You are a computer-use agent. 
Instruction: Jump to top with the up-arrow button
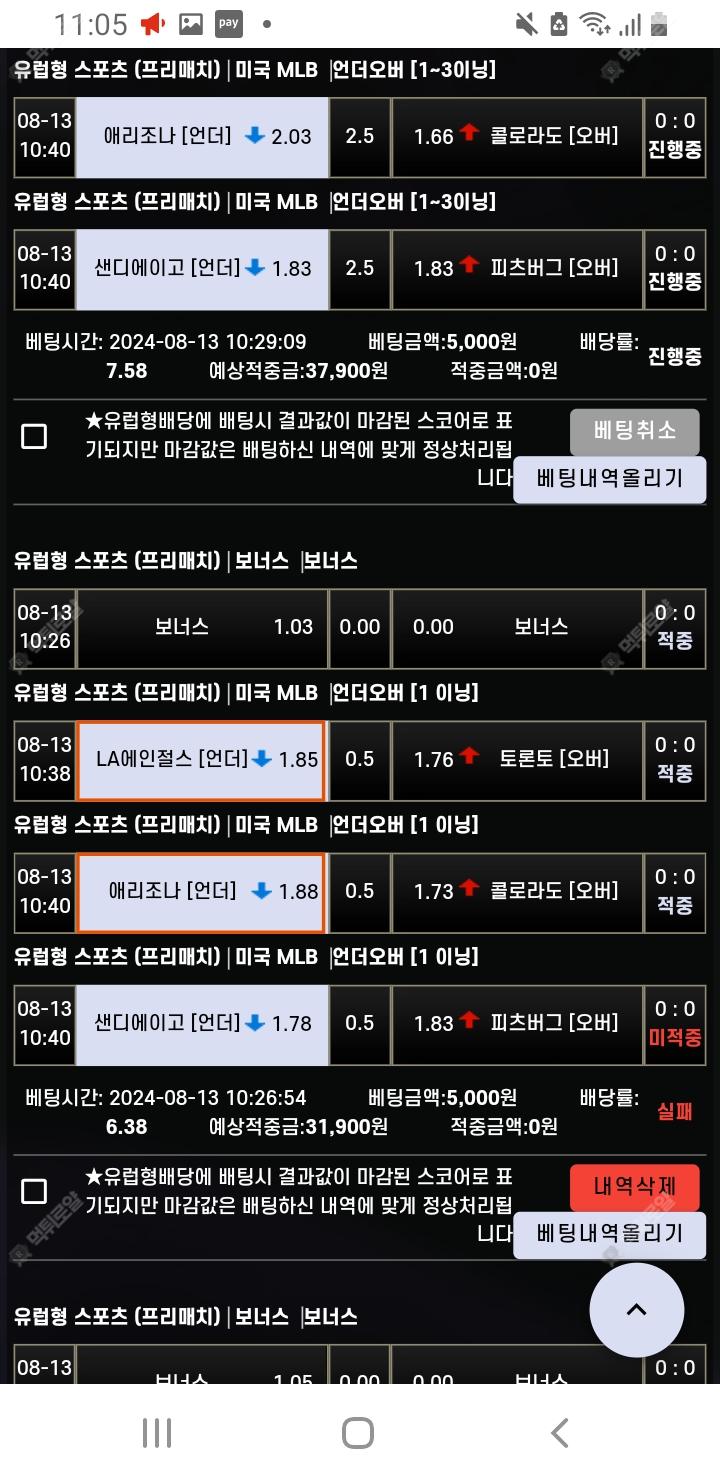(637, 1310)
